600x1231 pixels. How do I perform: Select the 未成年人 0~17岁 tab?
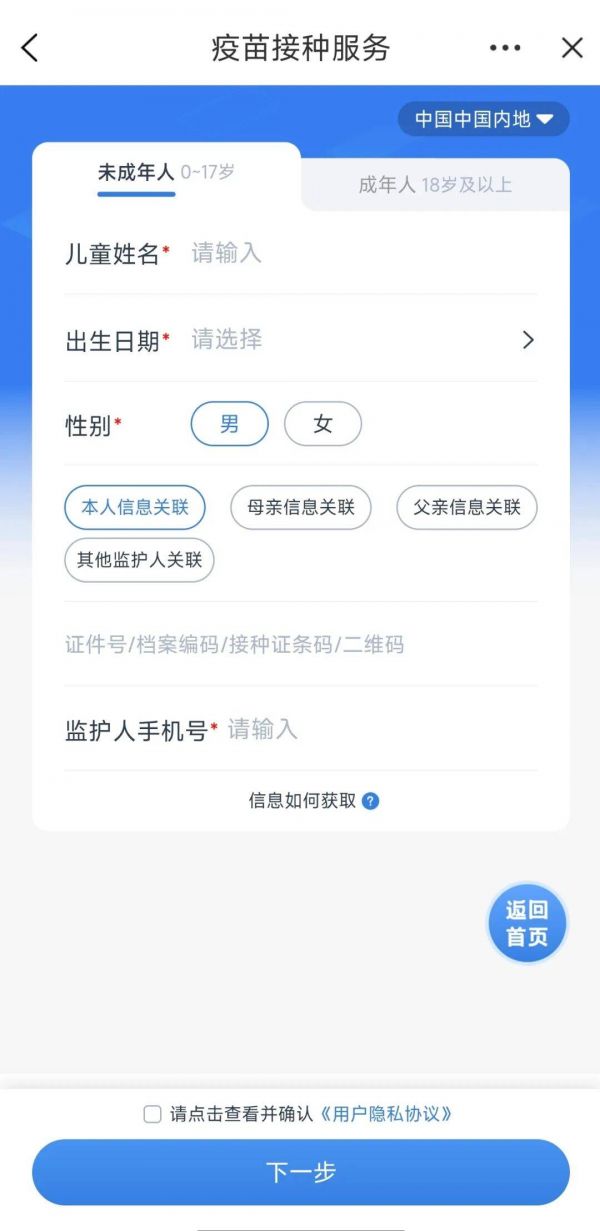(165, 172)
